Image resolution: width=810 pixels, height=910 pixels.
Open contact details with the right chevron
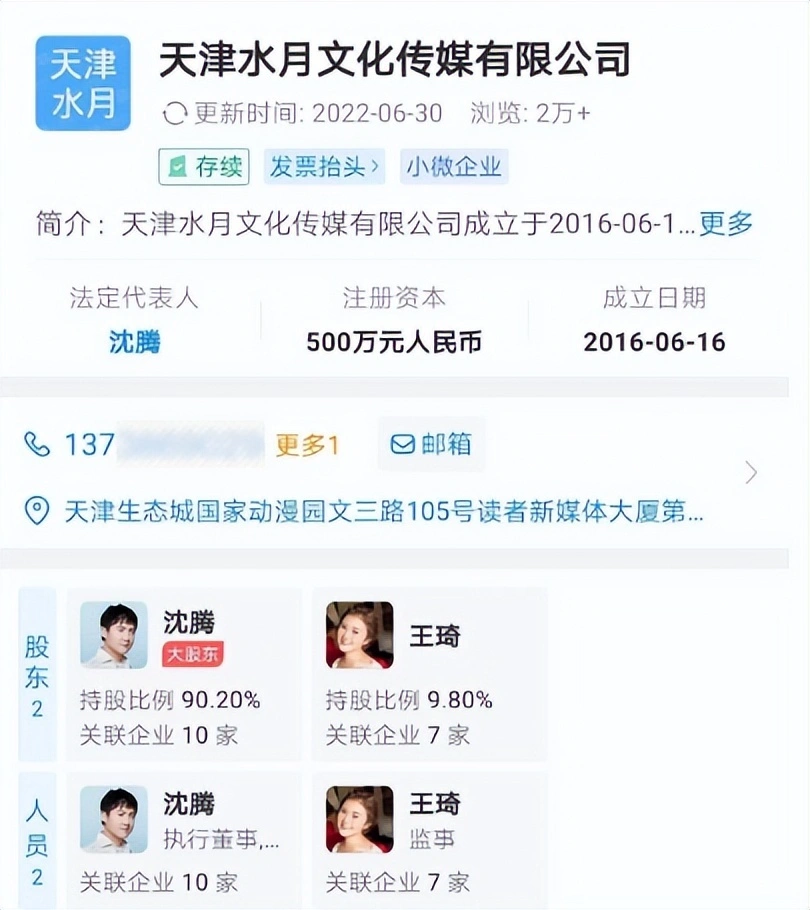[x=751, y=473]
